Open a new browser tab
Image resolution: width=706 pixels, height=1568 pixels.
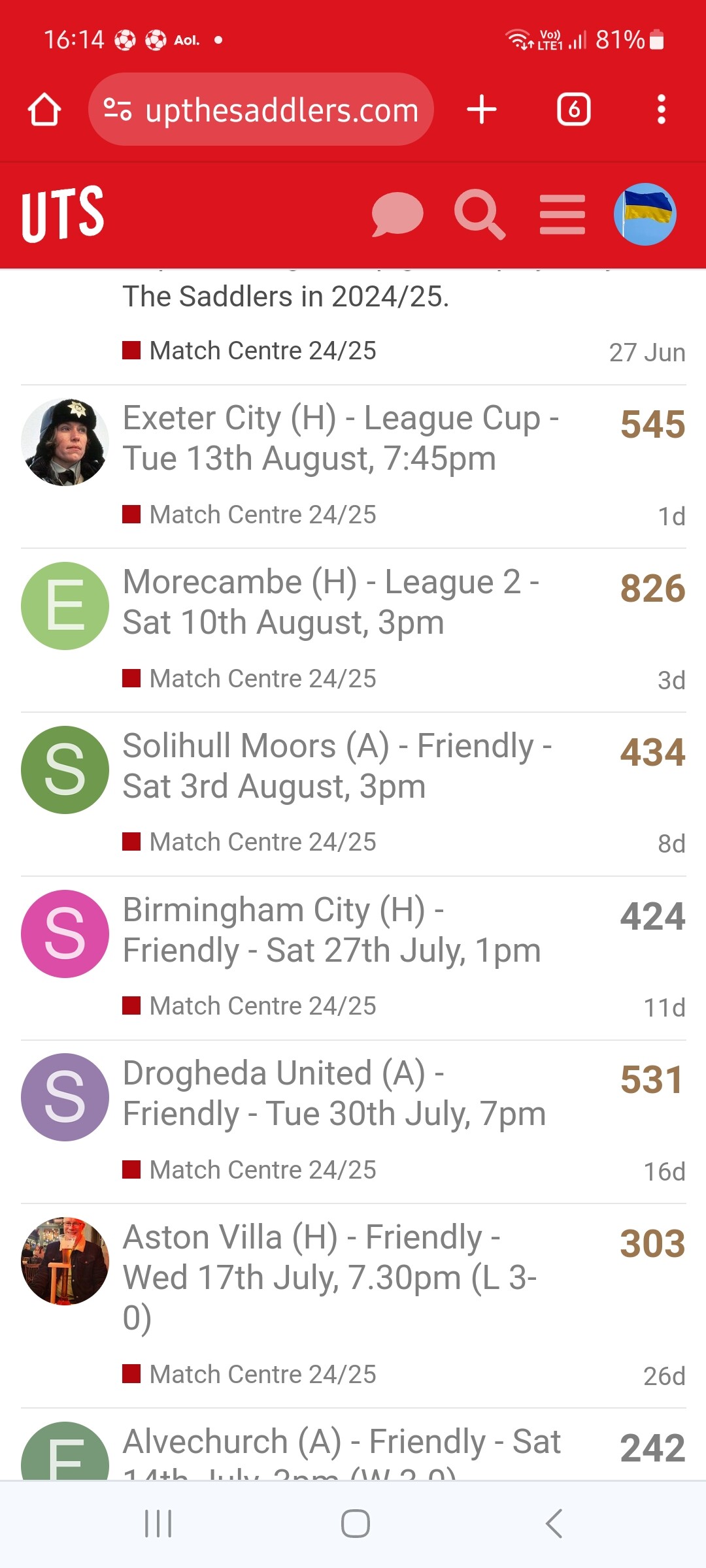point(482,109)
